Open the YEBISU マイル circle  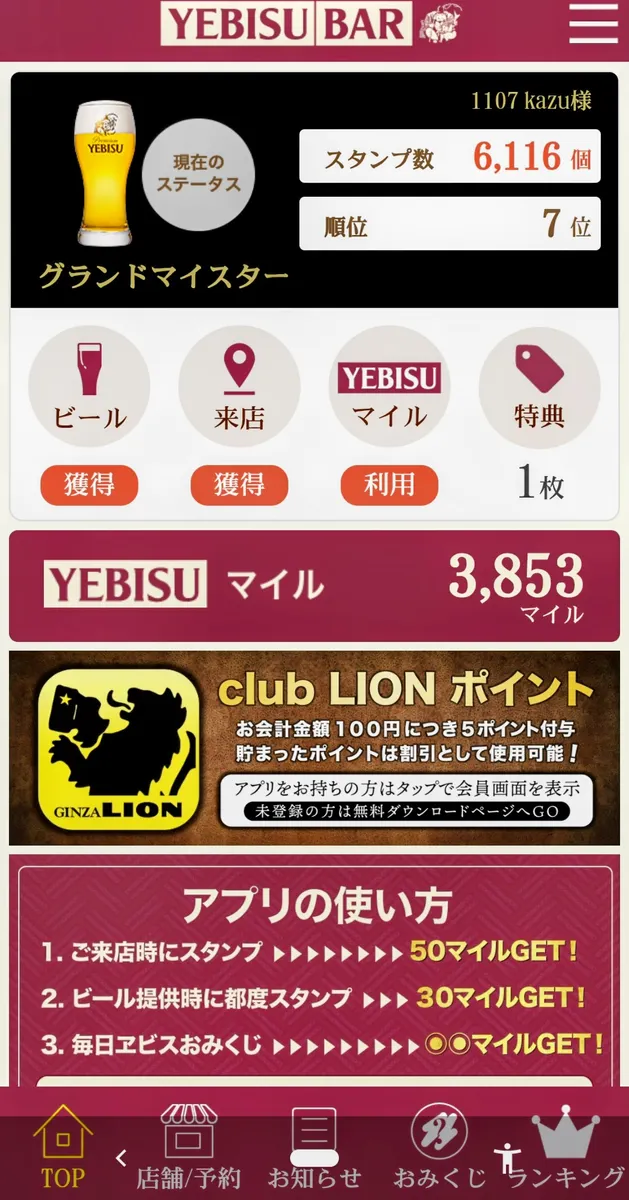coord(389,386)
